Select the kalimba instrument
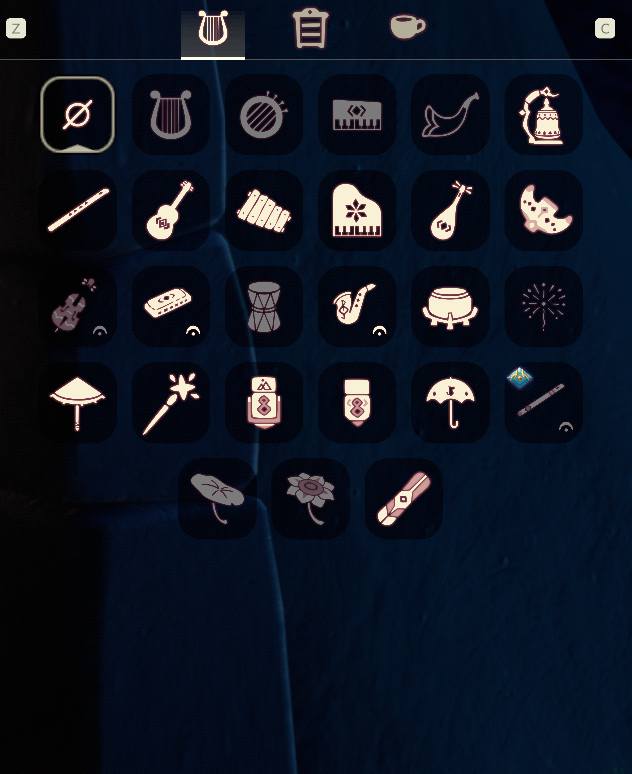Image resolution: width=632 pixels, height=774 pixels. pyautogui.click(x=170, y=307)
